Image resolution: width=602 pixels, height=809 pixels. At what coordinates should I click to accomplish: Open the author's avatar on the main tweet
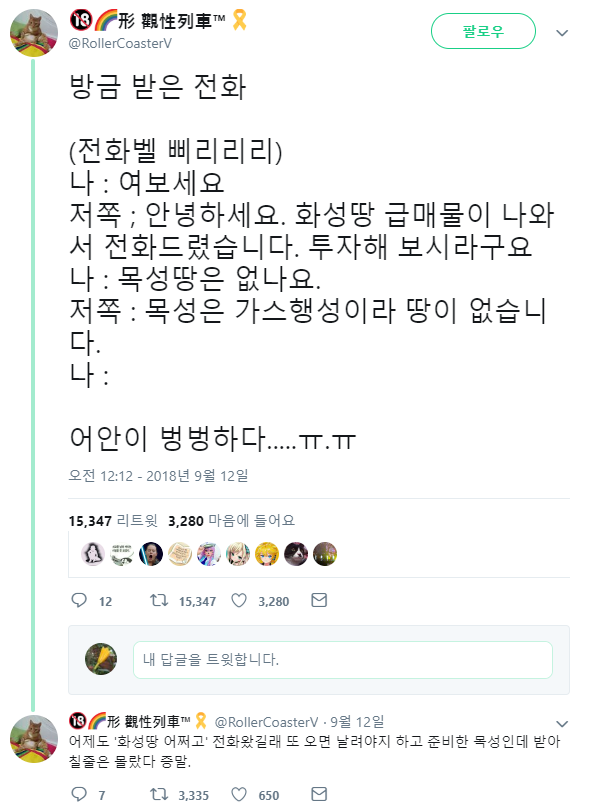(x=33, y=33)
